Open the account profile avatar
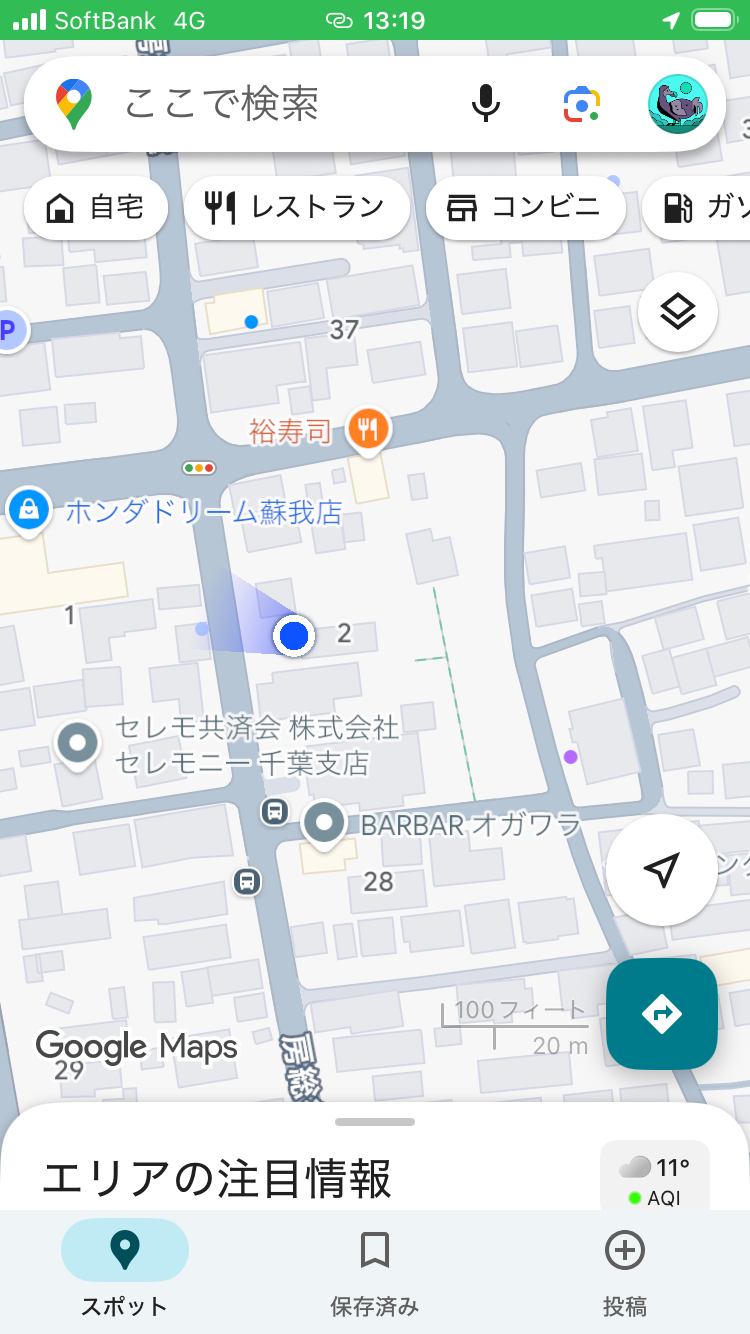Image resolution: width=750 pixels, height=1334 pixels. point(677,104)
